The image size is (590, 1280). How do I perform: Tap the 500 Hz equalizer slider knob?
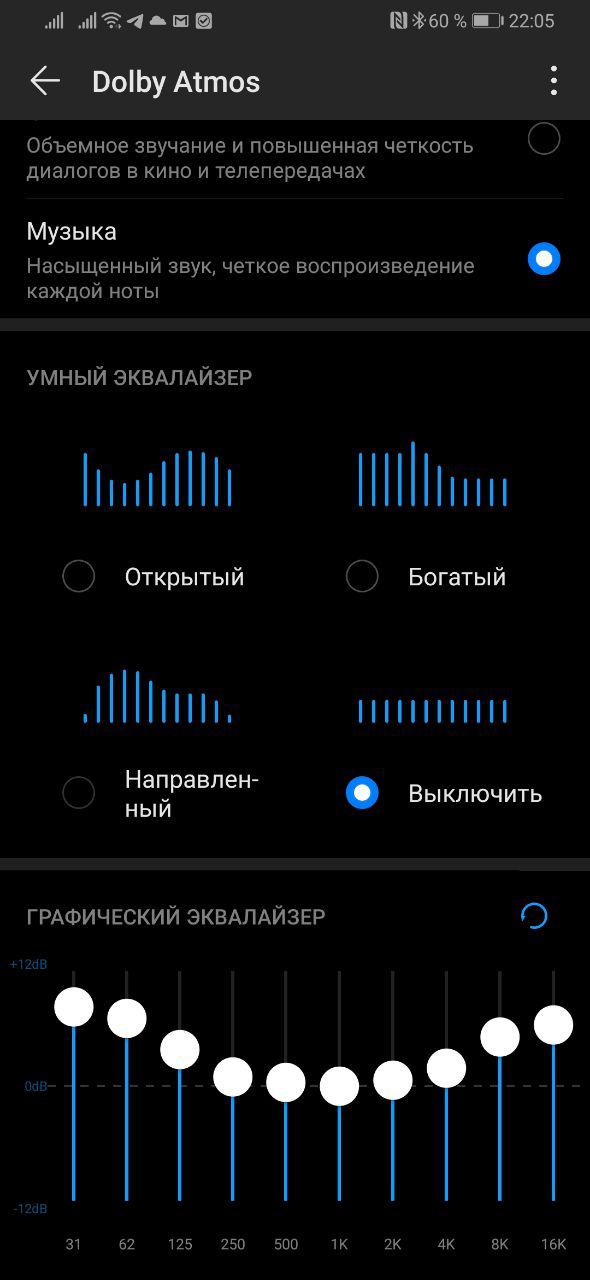pos(286,1082)
